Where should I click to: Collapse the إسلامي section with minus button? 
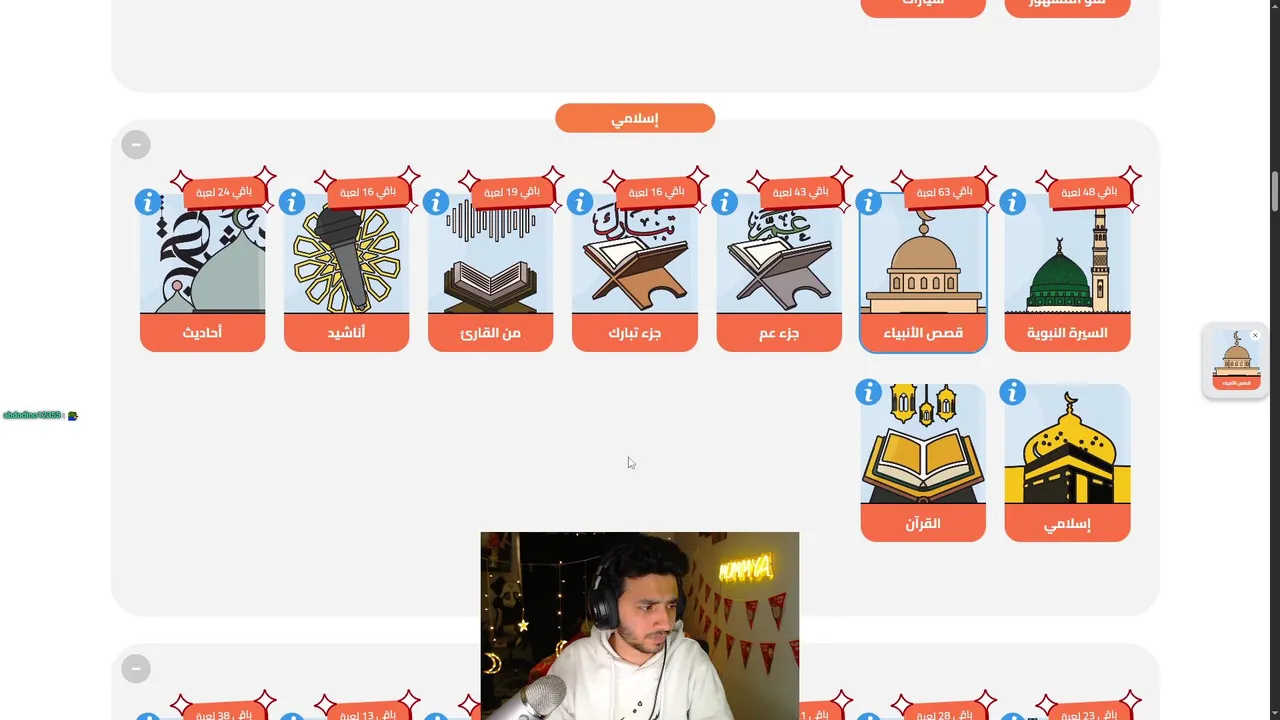(x=136, y=144)
